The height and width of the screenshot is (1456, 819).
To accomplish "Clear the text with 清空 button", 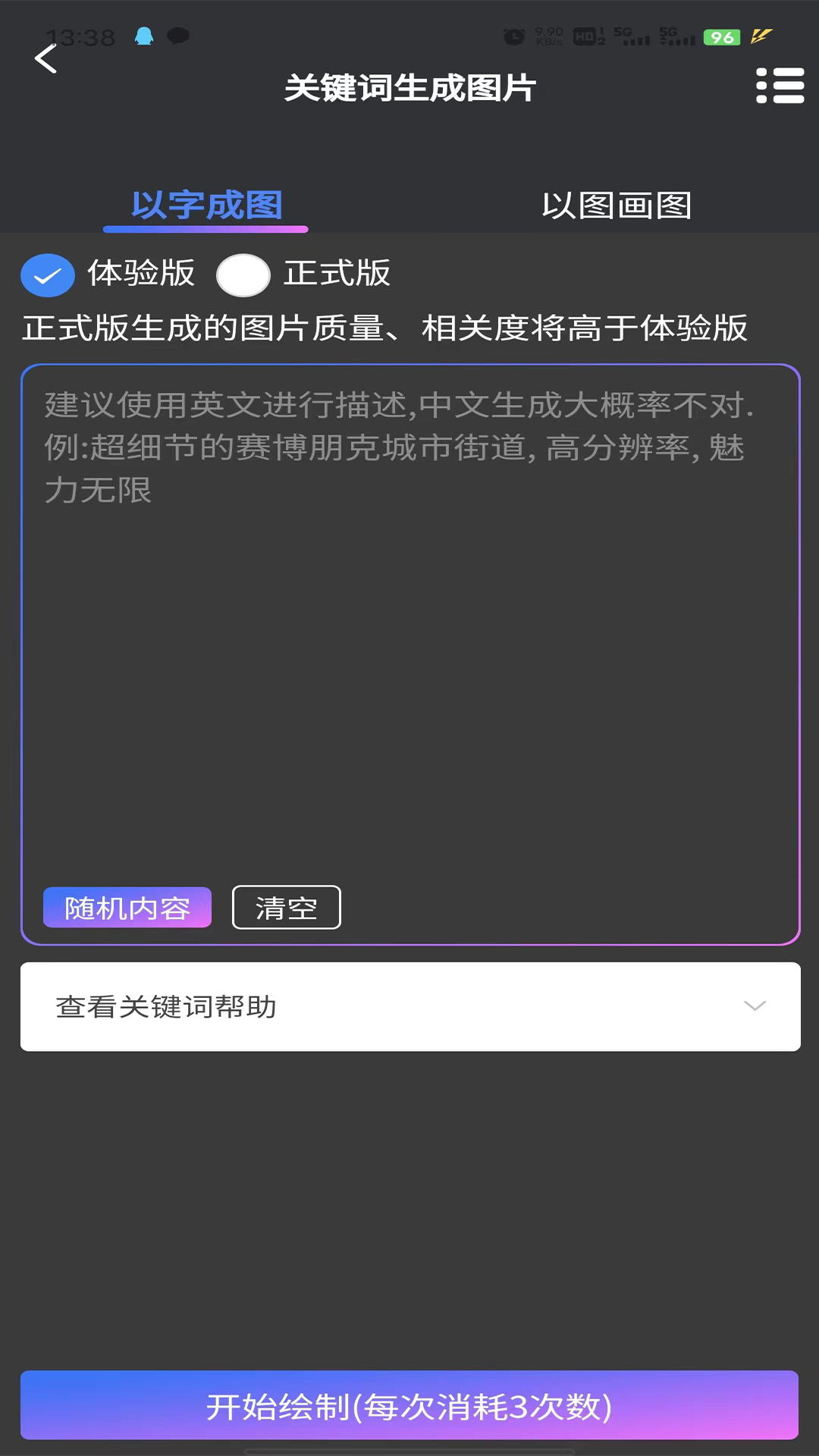I will coord(286,908).
